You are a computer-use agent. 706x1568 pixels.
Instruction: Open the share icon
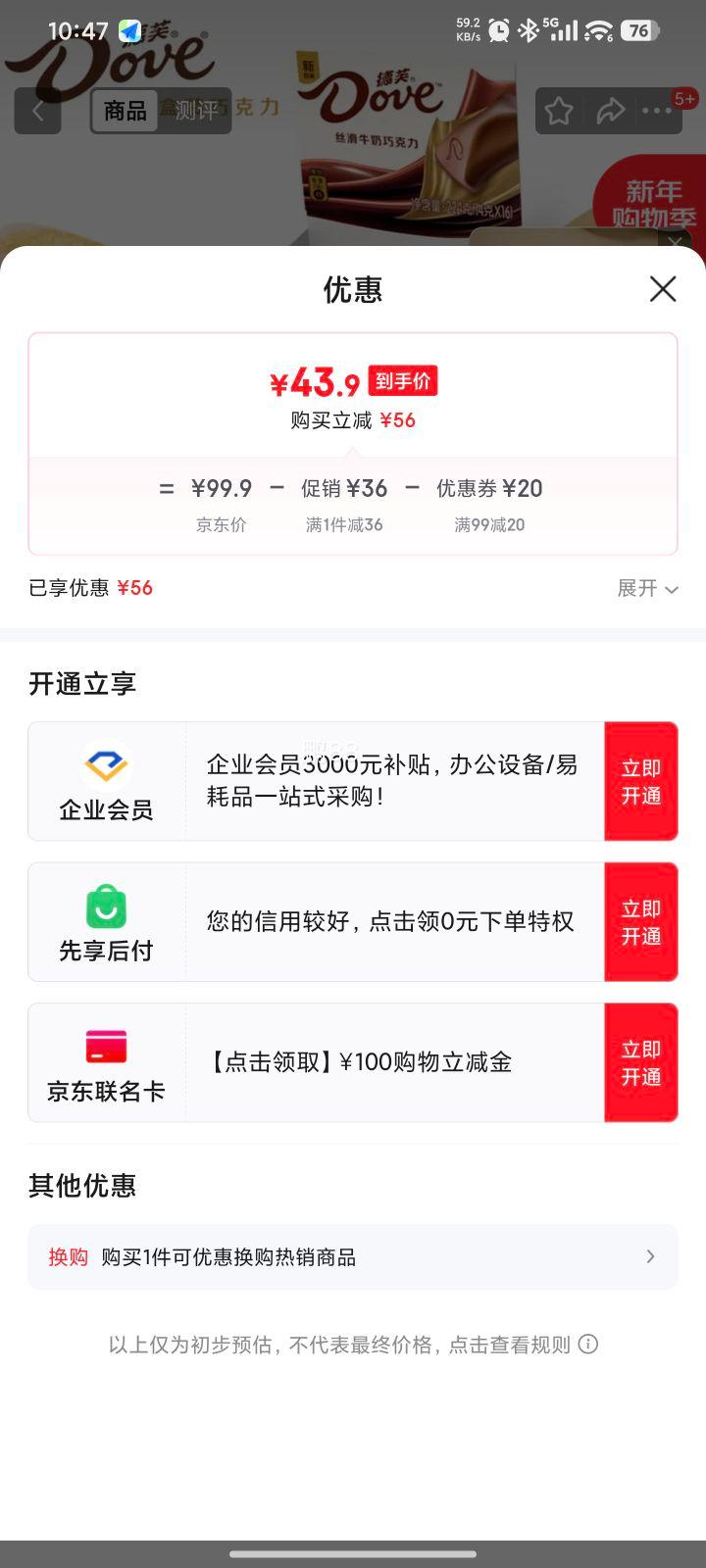tap(611, 111)
